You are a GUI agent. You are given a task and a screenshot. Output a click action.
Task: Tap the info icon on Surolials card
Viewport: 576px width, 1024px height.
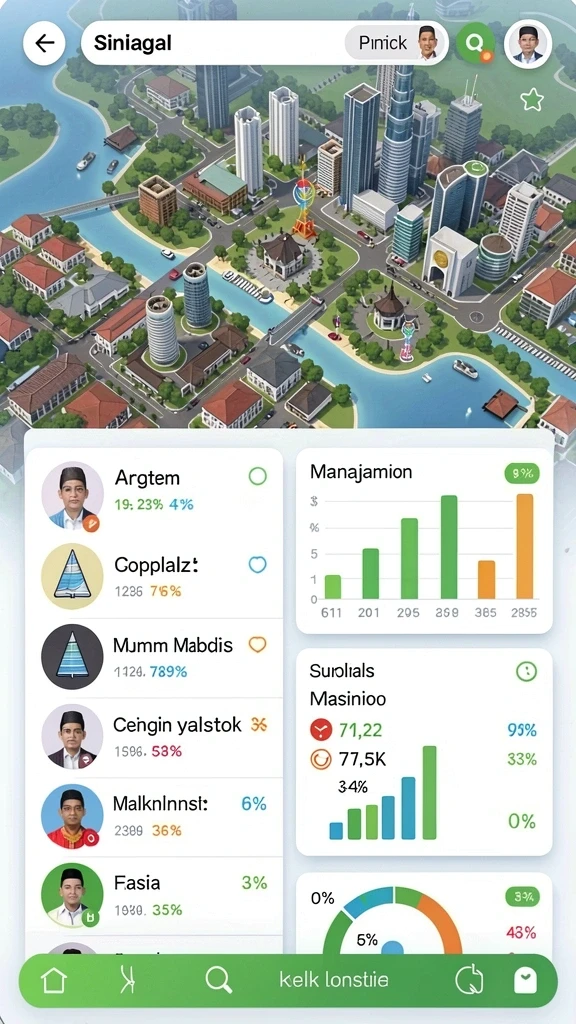526,671
